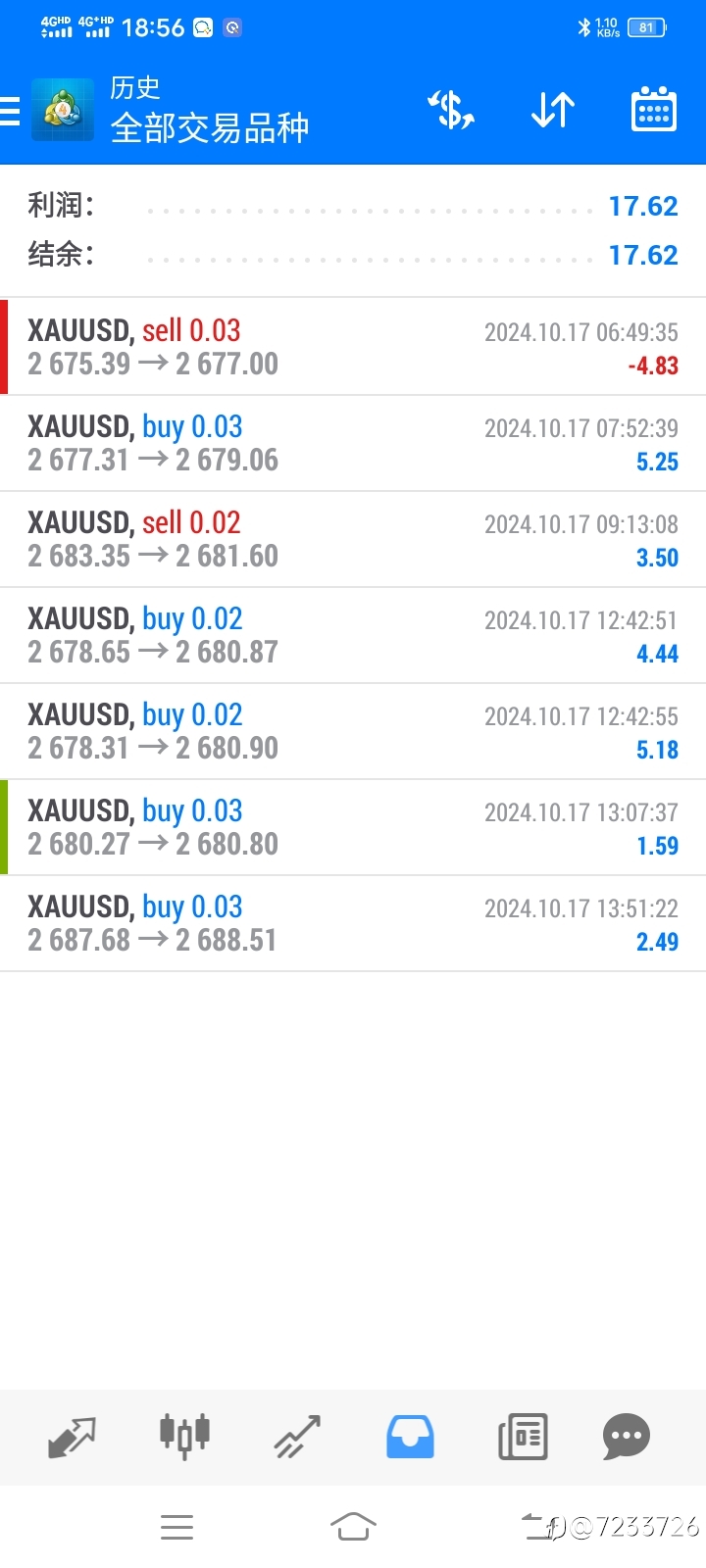Open XAUUSD sell 0.03 trade at 06:49:35
Image resolution: width=706 pixels, height=1568 pixels.
click(353, 347)
